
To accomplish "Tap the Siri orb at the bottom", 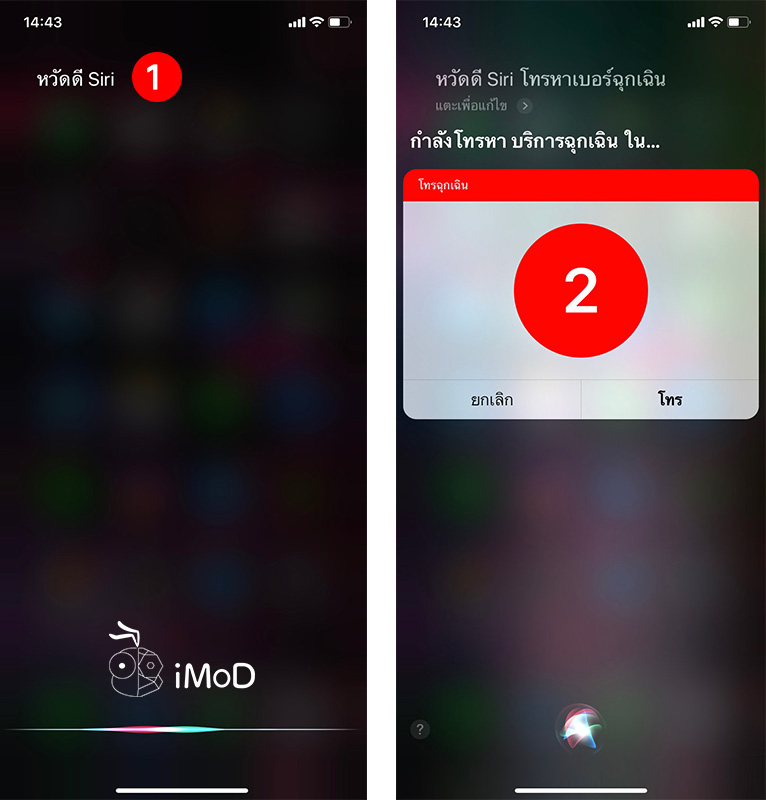I will coord(581,729).
